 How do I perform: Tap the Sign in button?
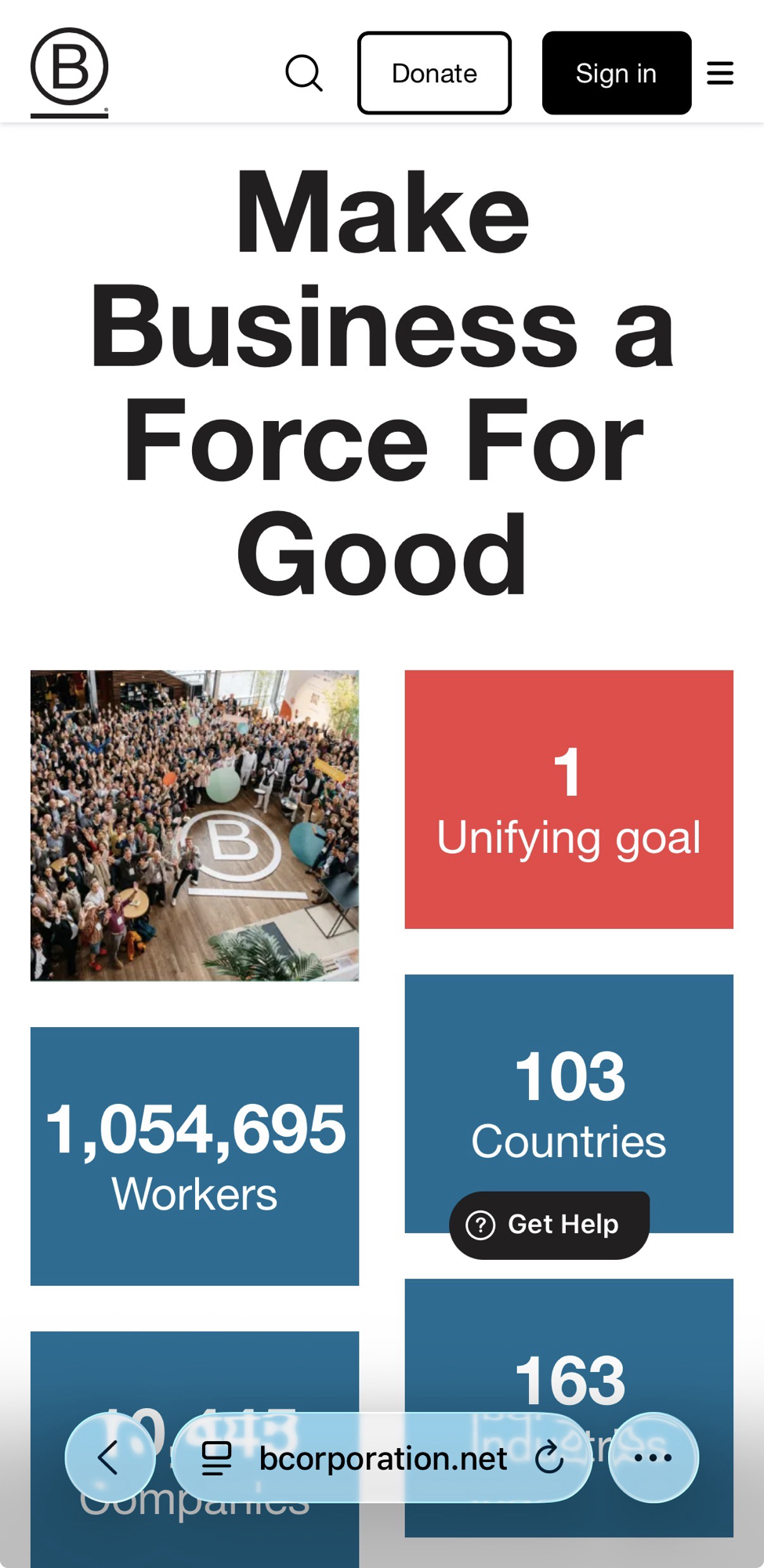click(616, 73)
